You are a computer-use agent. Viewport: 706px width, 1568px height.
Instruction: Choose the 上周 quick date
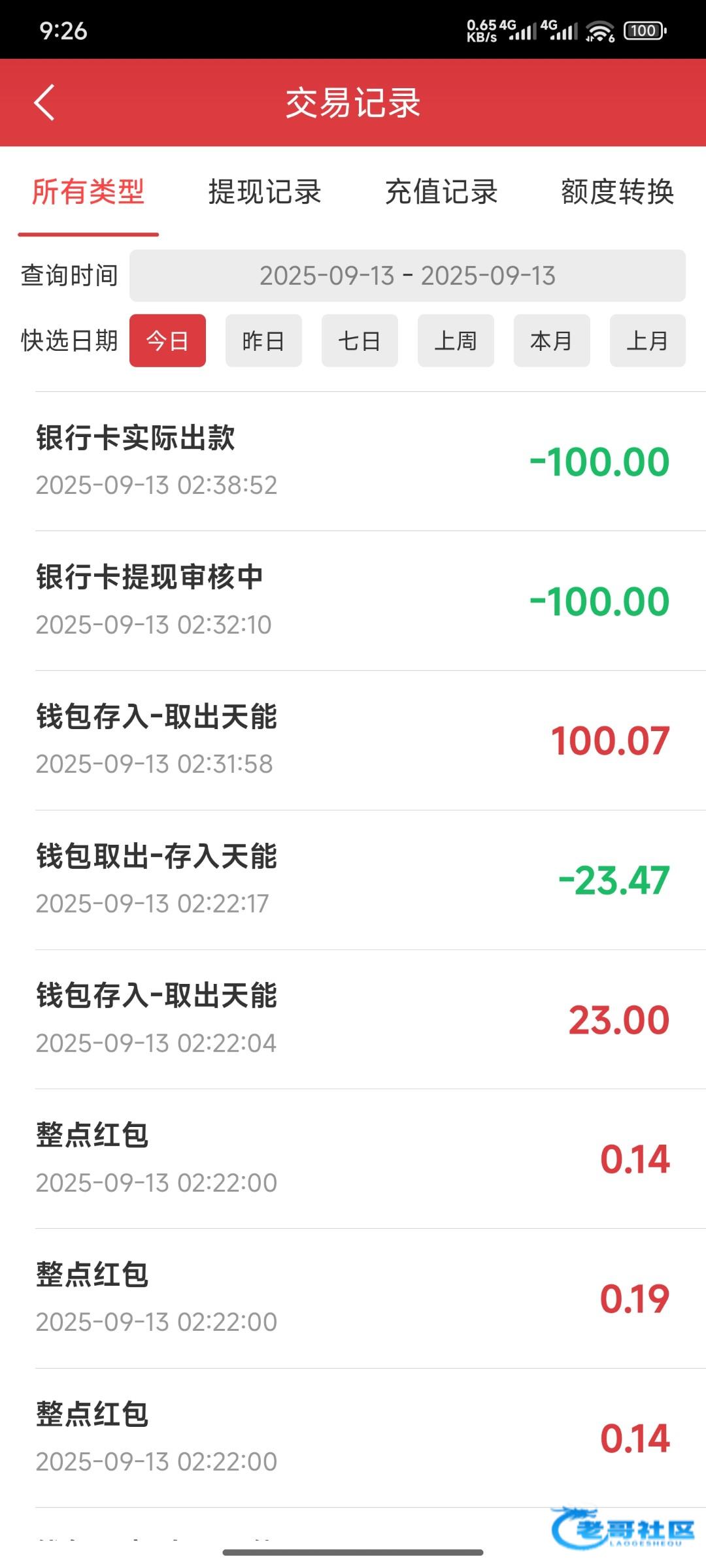coord(456,340)
